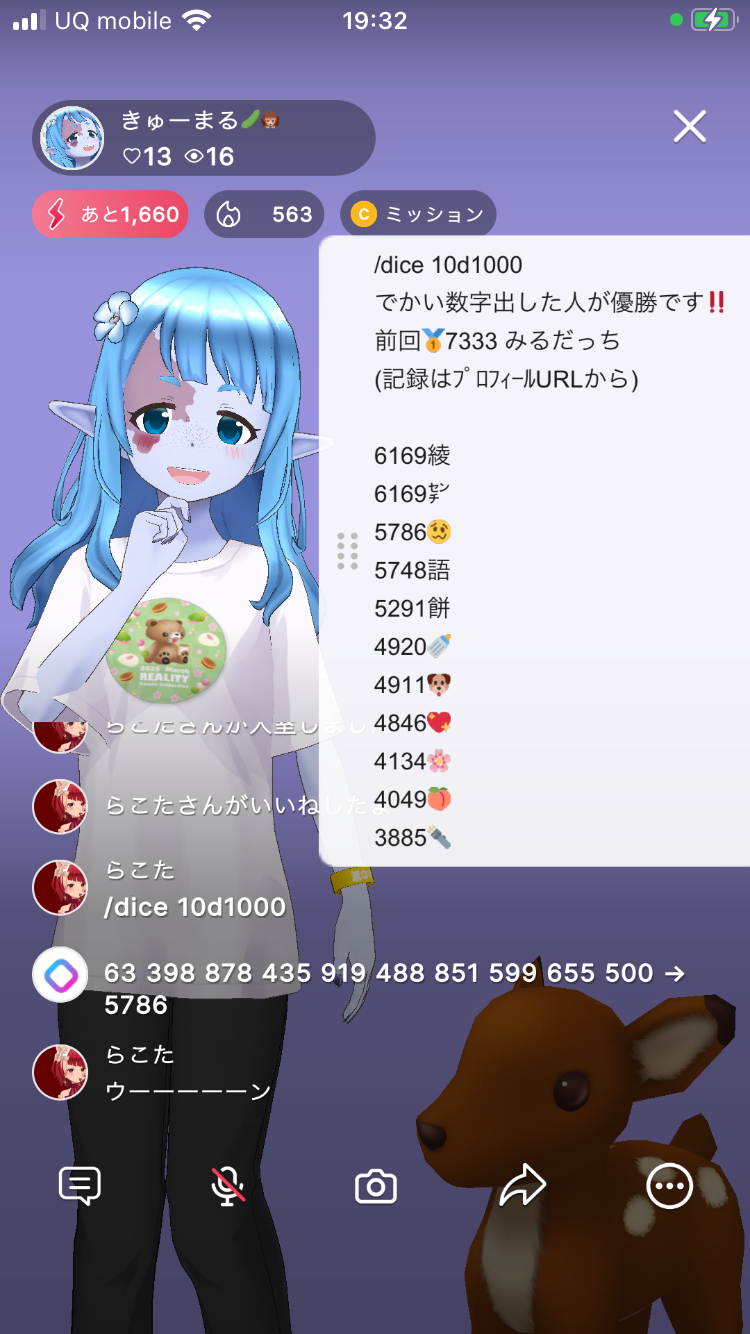Open らこた's avatar on the /dice 10d1000 comment
The image size is (750, 1334).
(x=60, y=888)
